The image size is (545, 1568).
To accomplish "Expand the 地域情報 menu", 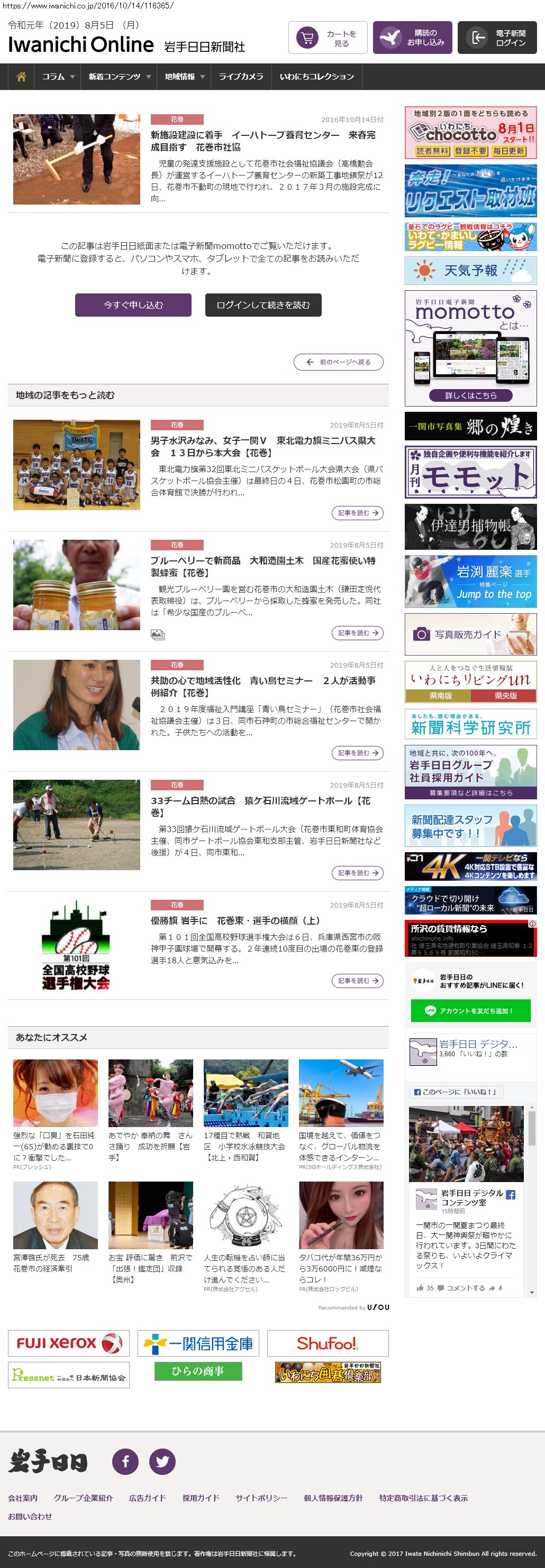I will 184,77.
